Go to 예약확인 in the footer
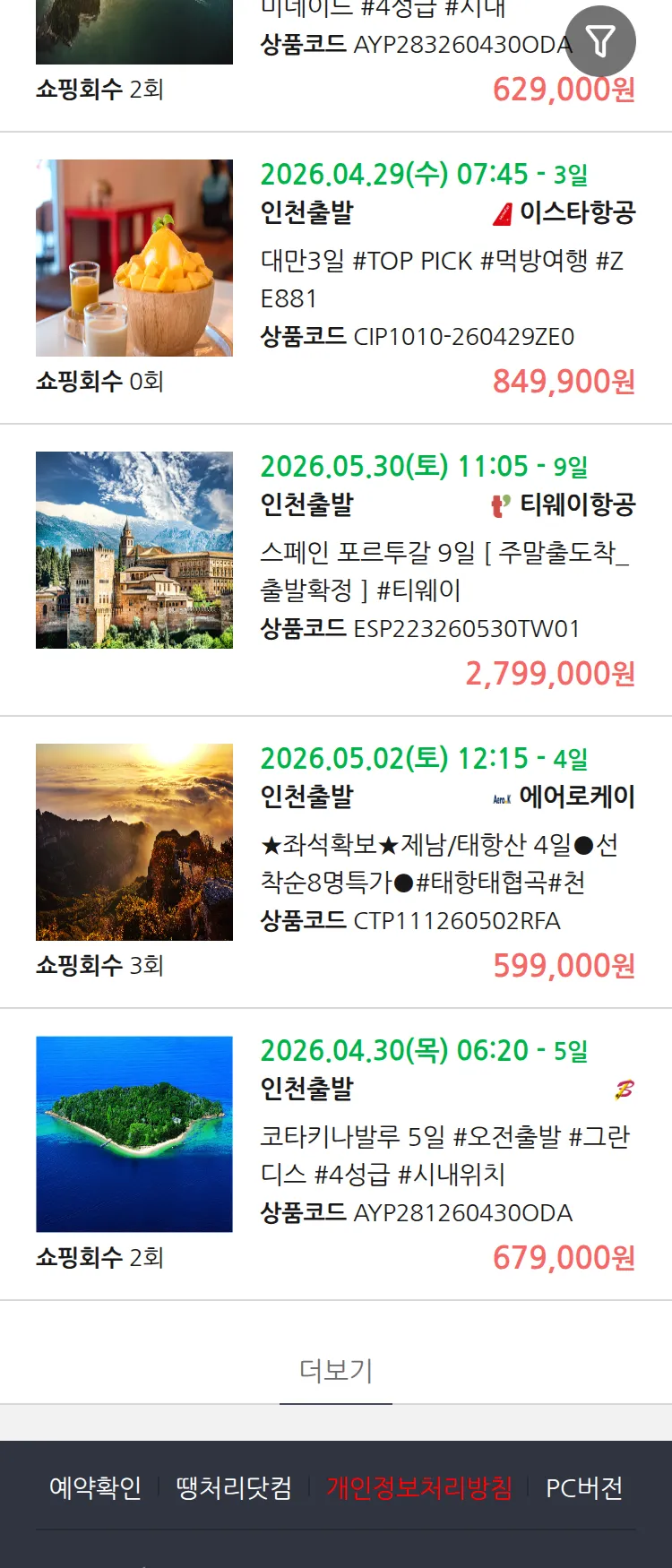 95,1488
